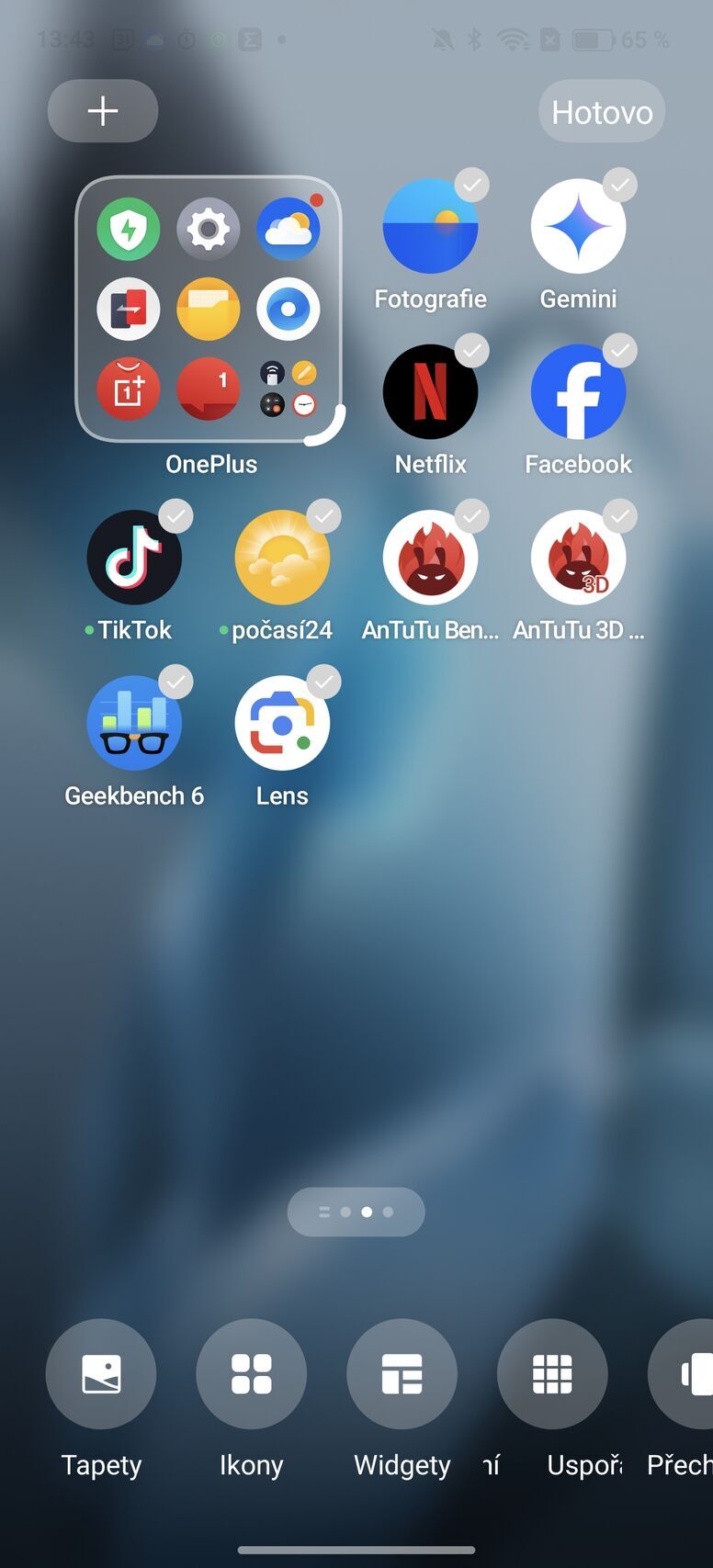713x1568 pixels.
Task: Select the Fotografie app icon
Action: tap(430, 226)
